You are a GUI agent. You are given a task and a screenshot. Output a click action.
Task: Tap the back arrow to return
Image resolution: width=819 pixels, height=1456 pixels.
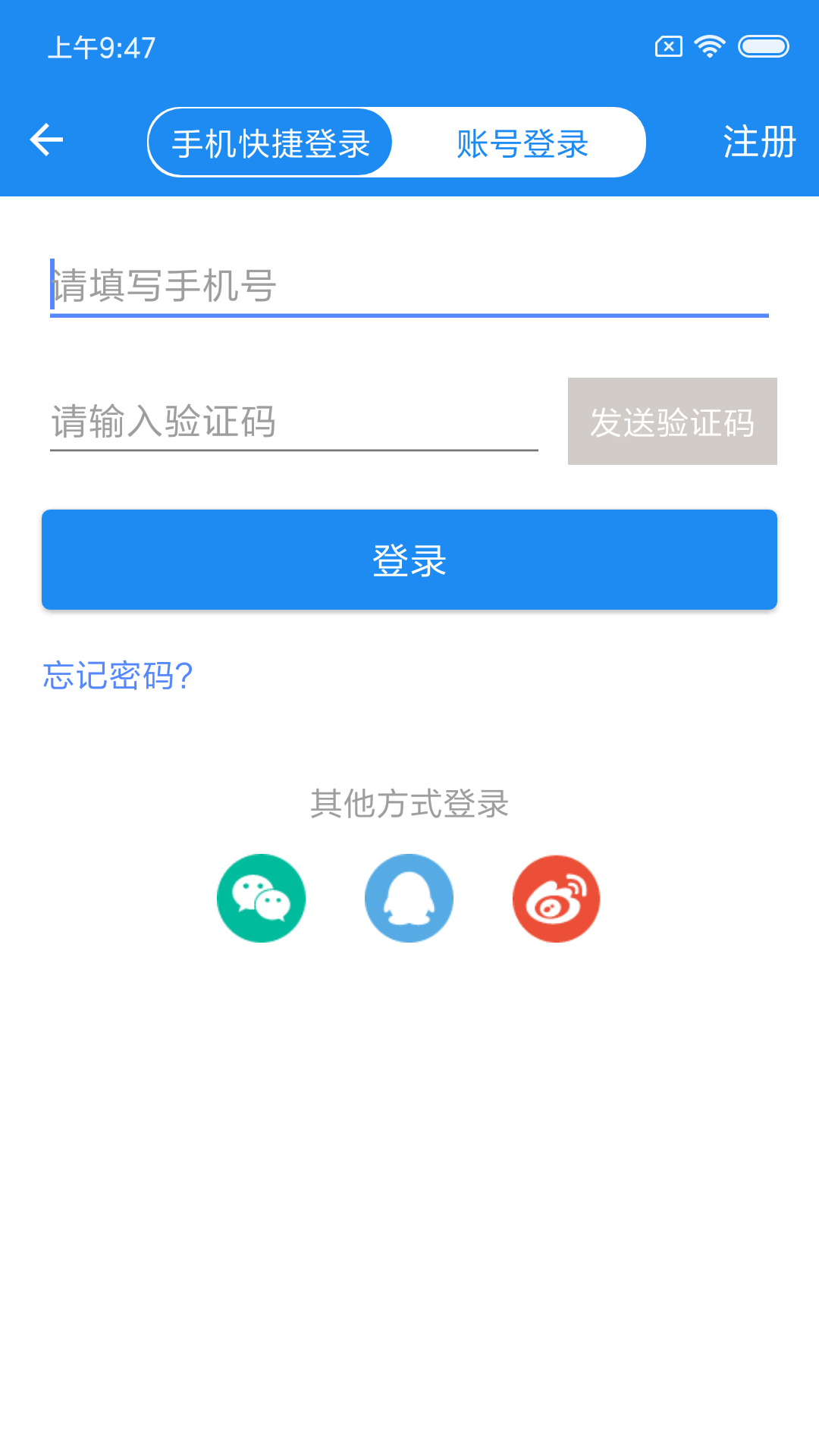tap(45, 140)
